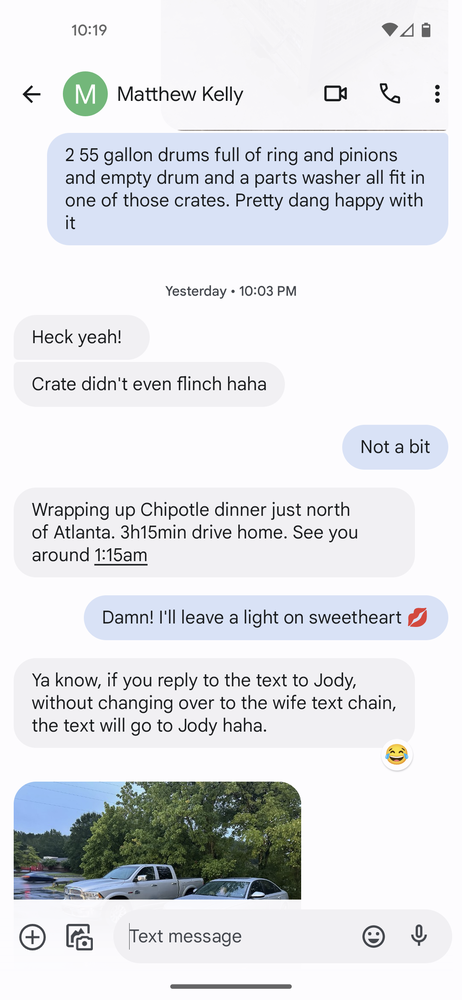Open the gallery and camera picker
The height and width of the screenshot is (1000, 462).
pyautogui.click(x=80, y=937)
